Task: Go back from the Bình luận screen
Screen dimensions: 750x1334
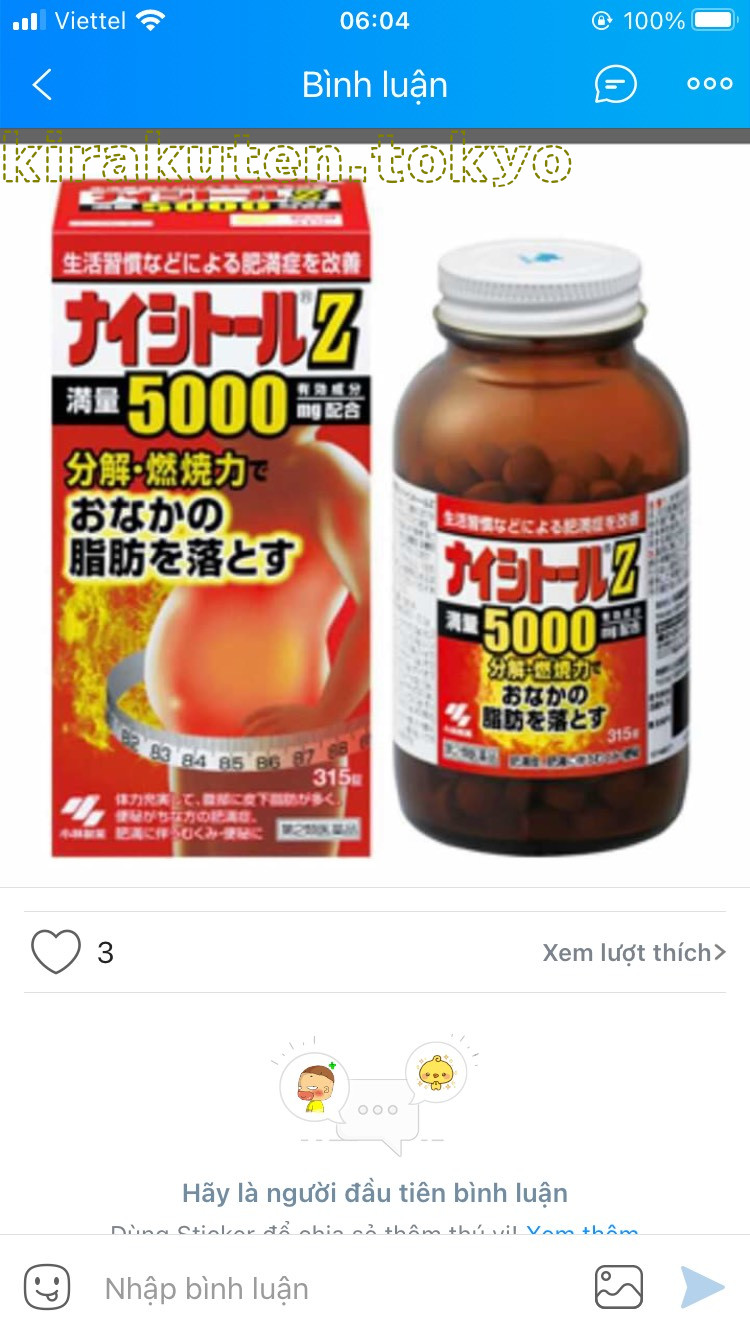Action: click(x=42, y=85)
